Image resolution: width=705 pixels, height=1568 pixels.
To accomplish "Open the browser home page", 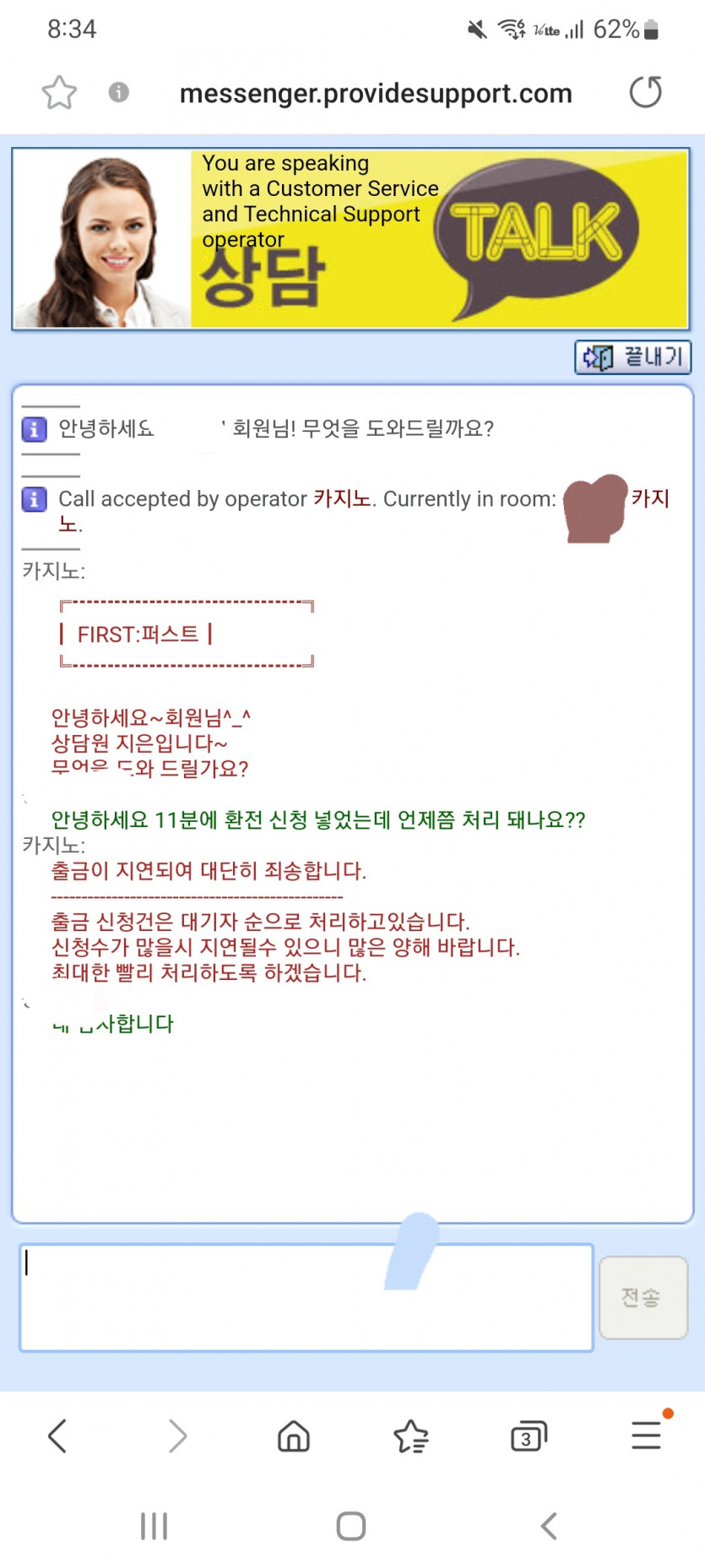I will point(294,1435).
